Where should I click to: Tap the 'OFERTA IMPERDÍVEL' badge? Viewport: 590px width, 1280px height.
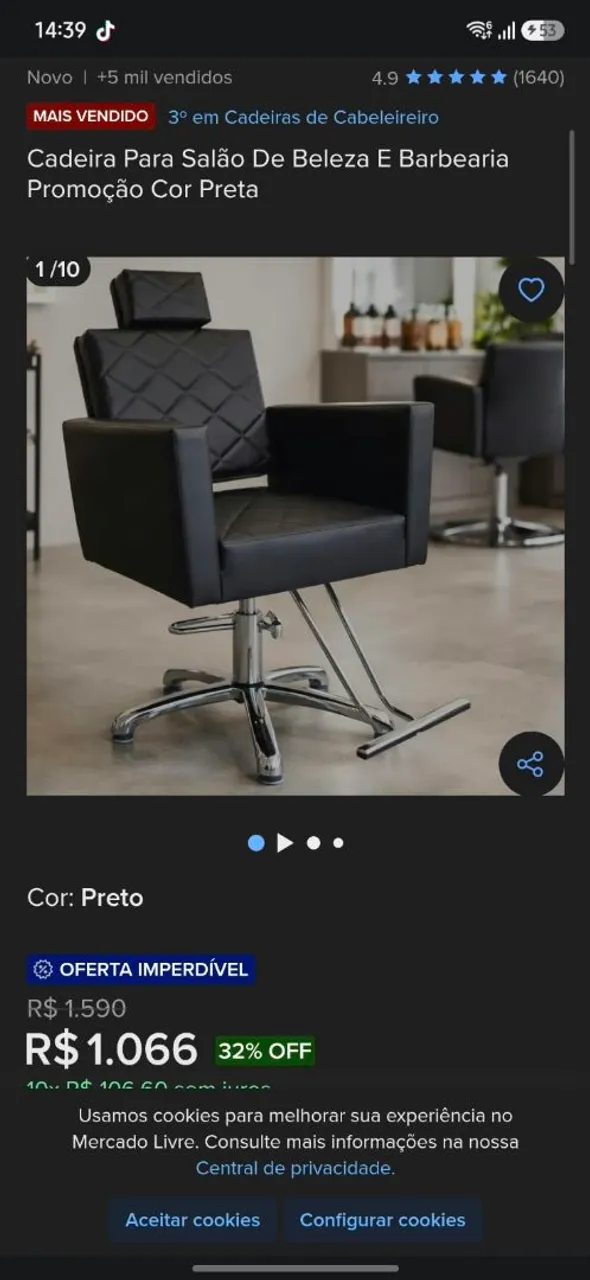[140, 969]
